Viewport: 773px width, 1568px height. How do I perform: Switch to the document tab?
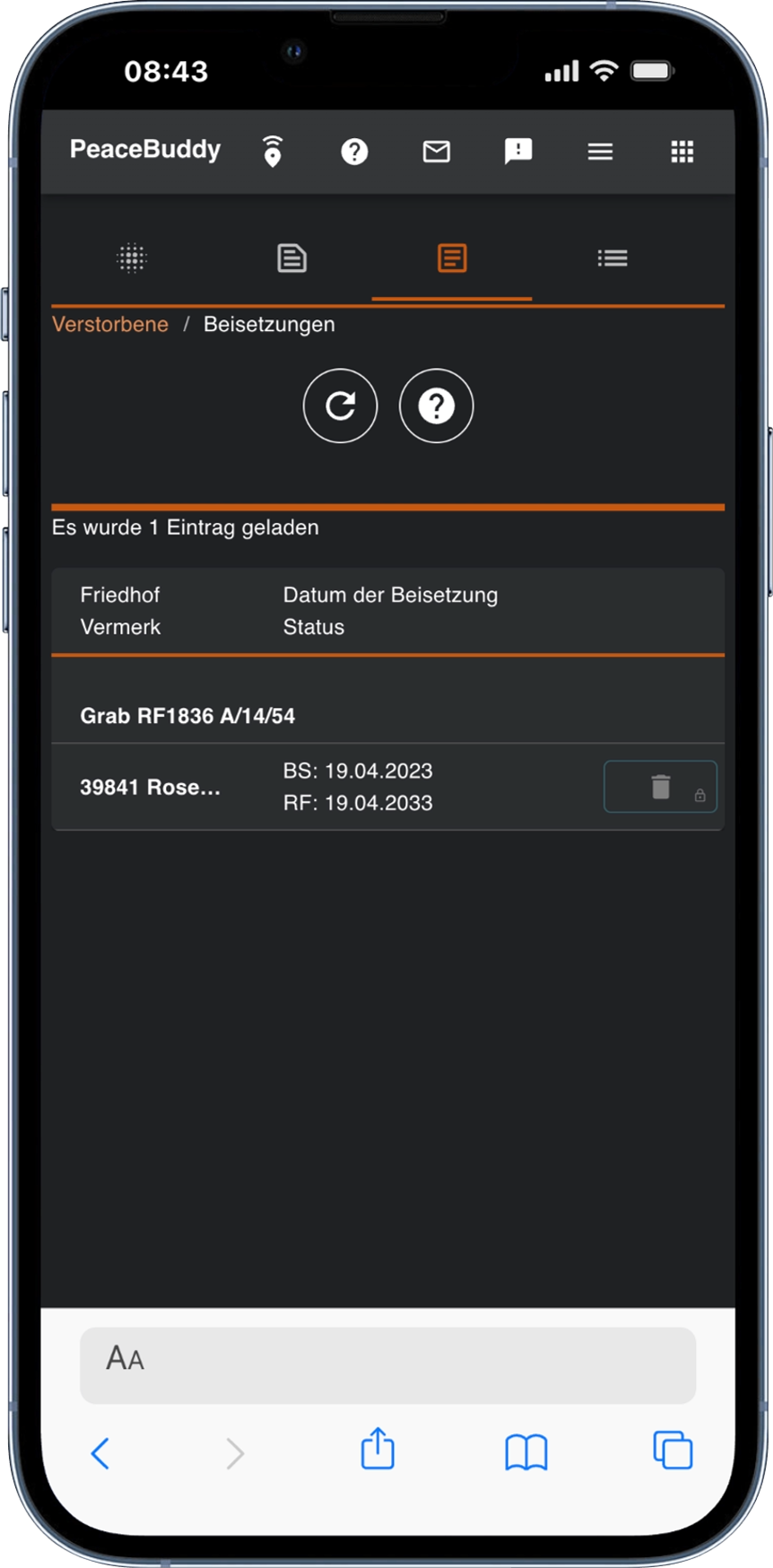click(x=291, y=258)
